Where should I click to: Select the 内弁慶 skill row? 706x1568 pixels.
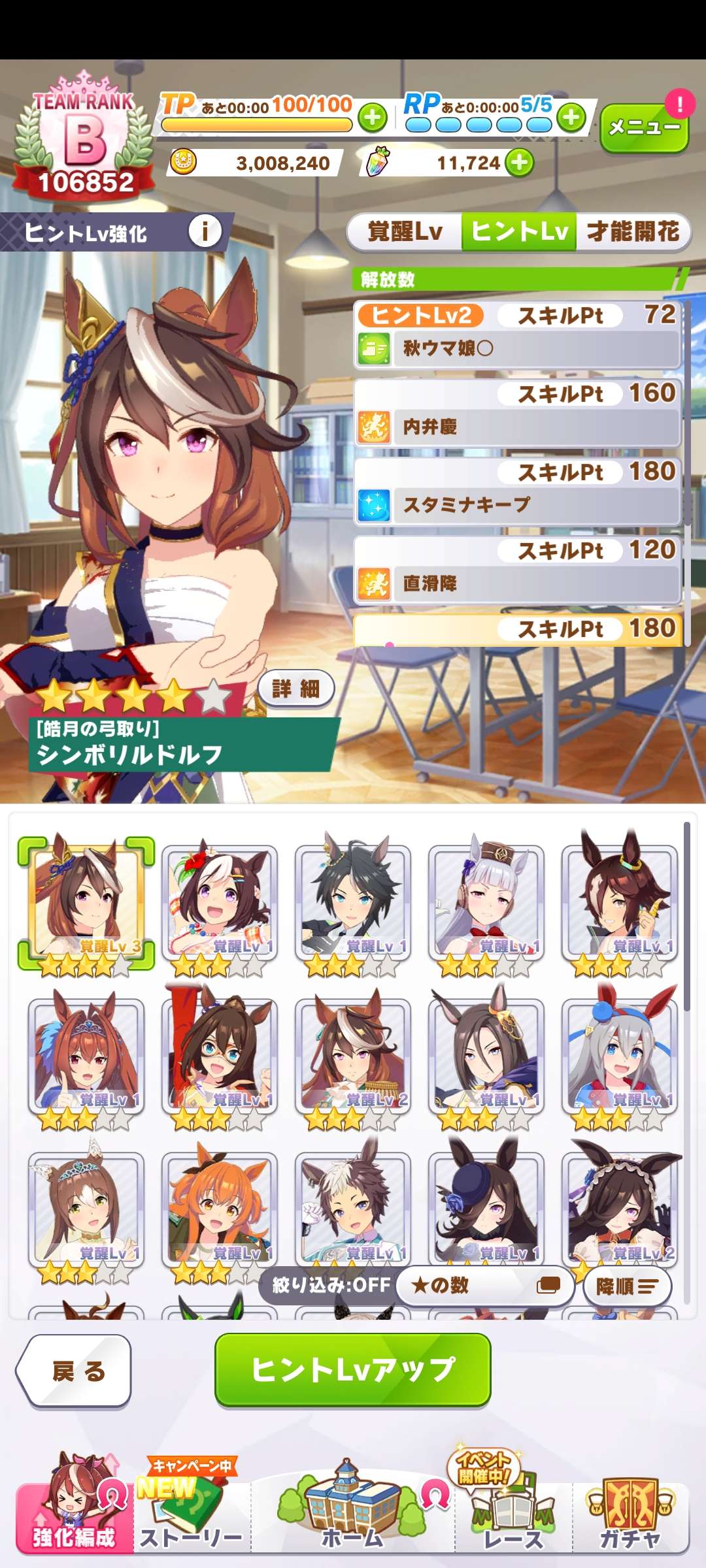(518, 426)
